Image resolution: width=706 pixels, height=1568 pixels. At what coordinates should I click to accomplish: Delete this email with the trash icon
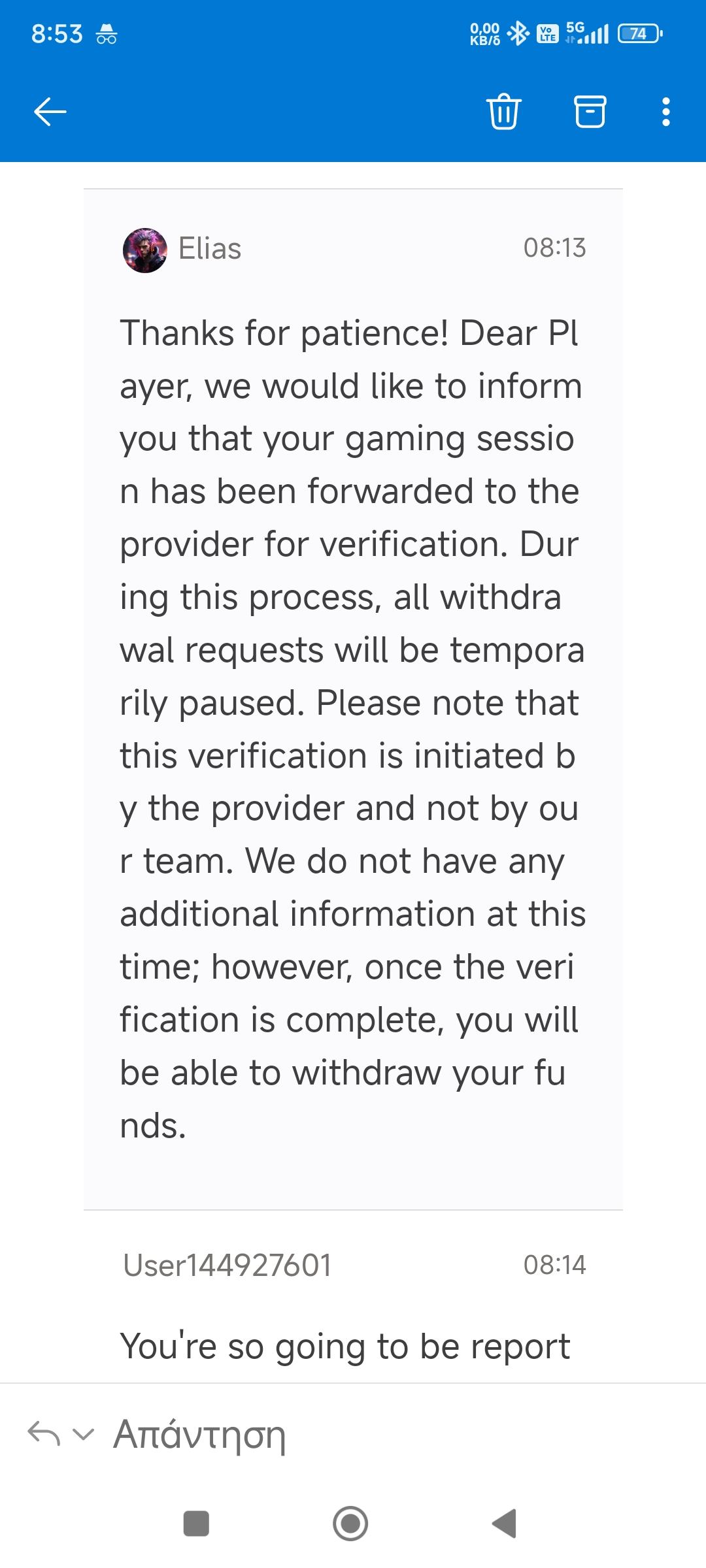point(503,112)
